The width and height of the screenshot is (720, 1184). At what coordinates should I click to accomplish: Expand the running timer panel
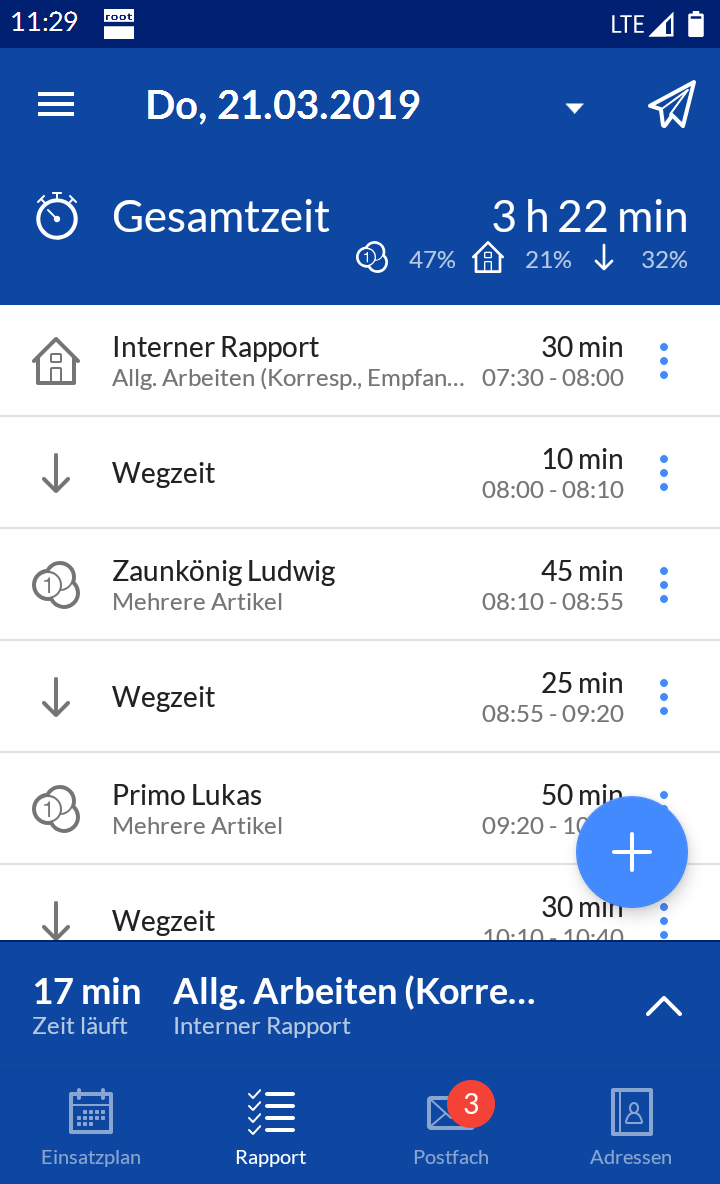tap(663, 1007)
